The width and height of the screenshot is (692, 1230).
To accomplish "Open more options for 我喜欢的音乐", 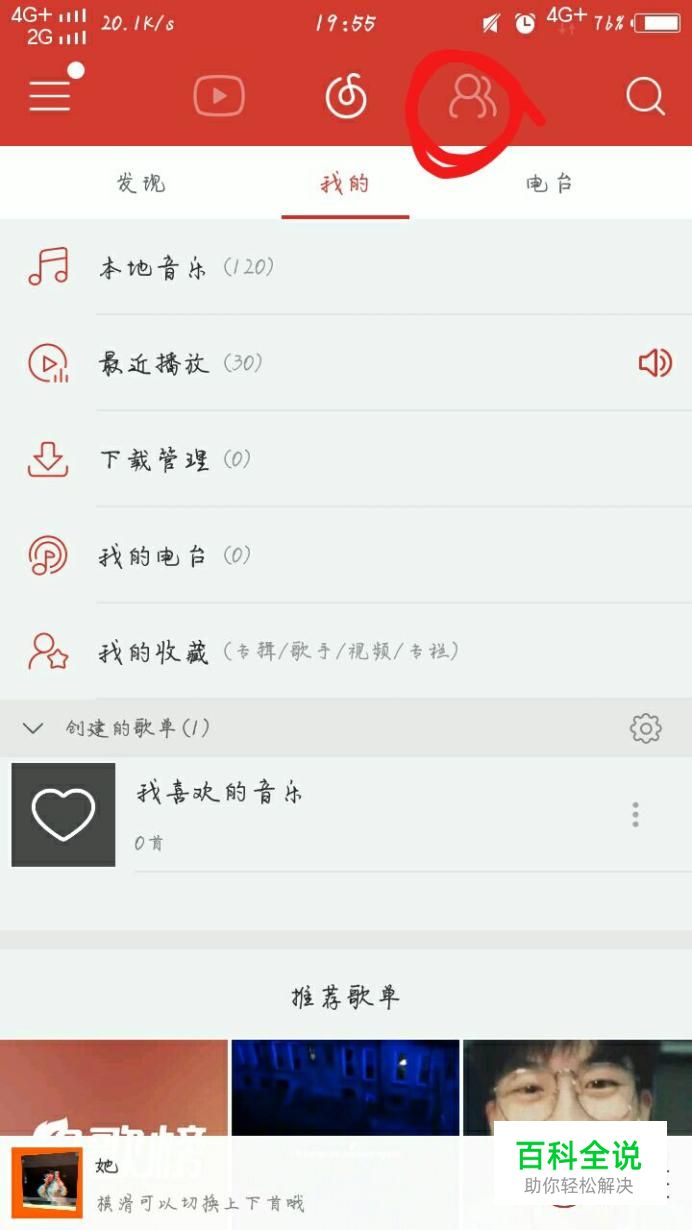I will pos(635,815).
